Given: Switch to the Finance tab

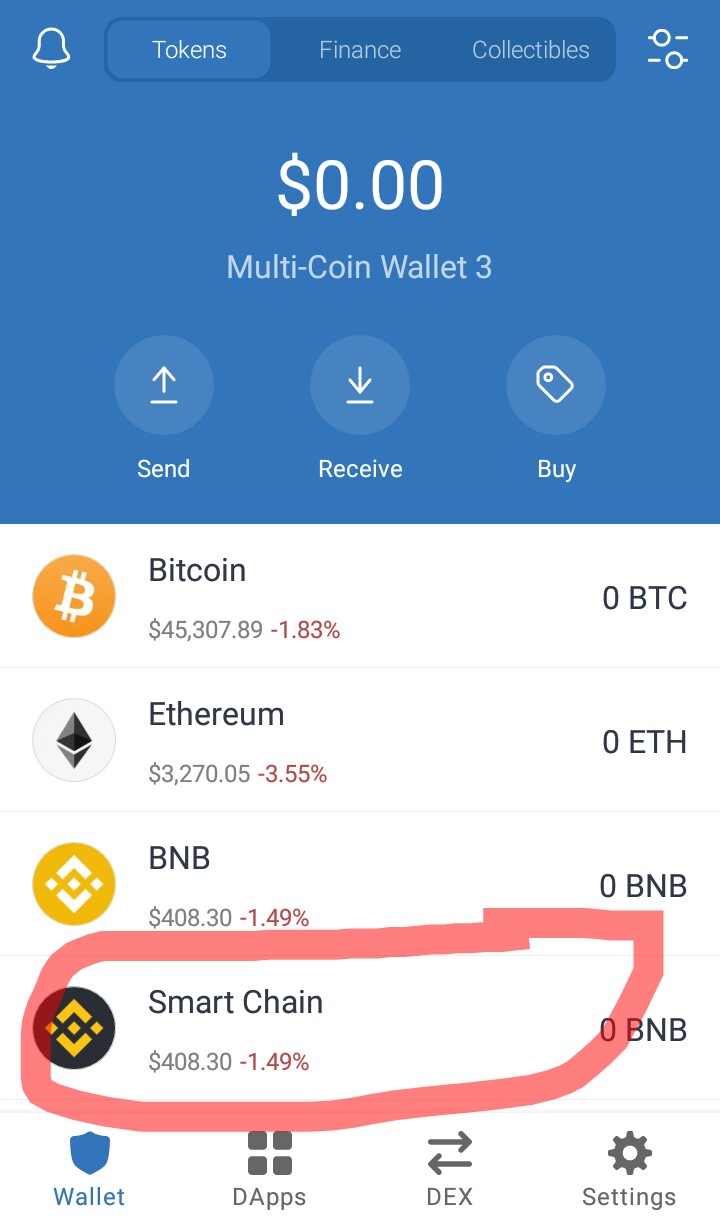Looking at the screenshot, I should [x=360, y=49].
